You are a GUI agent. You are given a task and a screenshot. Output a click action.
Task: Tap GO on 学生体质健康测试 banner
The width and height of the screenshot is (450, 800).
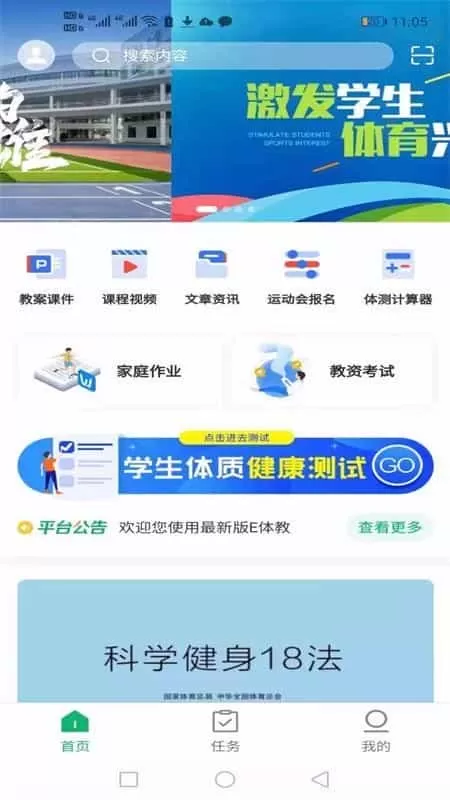(396, 465)
